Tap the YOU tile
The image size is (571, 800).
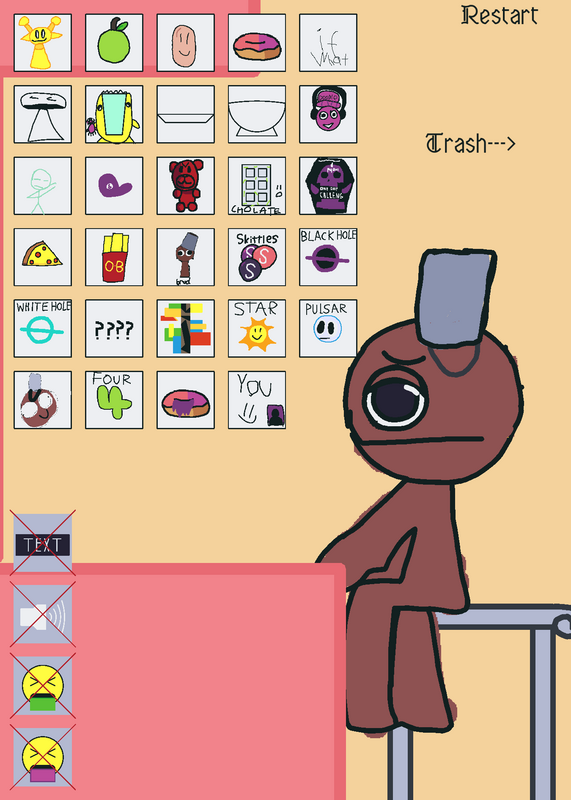point(257,400)
